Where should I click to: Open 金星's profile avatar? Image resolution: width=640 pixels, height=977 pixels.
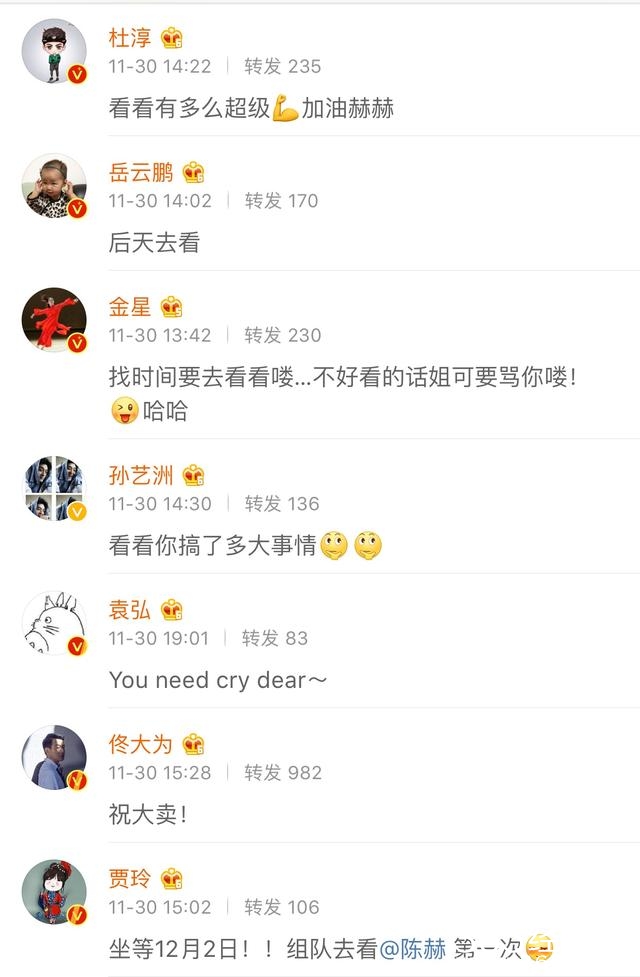pos(54,320)
